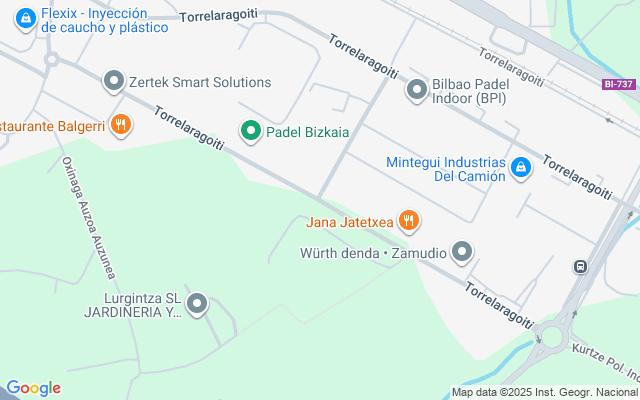Viewport: 640px width, 400px height.
Task: Tap the bus stop icon
Action: click(580, 266)
